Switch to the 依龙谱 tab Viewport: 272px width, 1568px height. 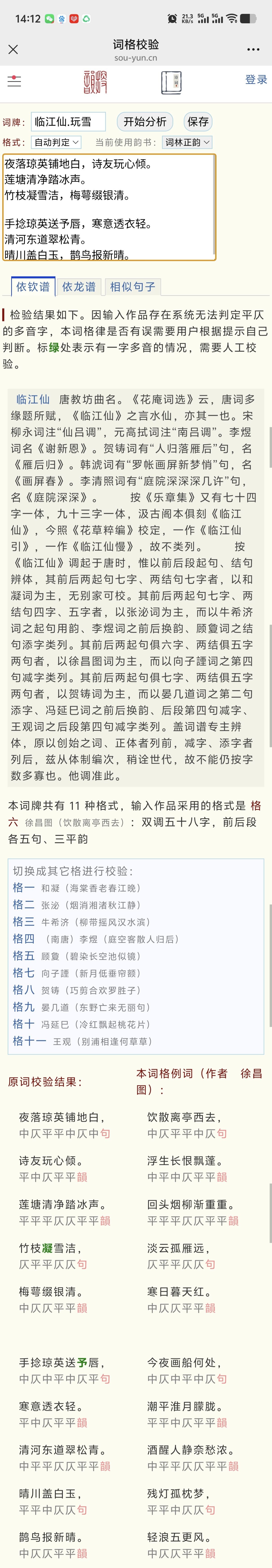tap(79, 287)
